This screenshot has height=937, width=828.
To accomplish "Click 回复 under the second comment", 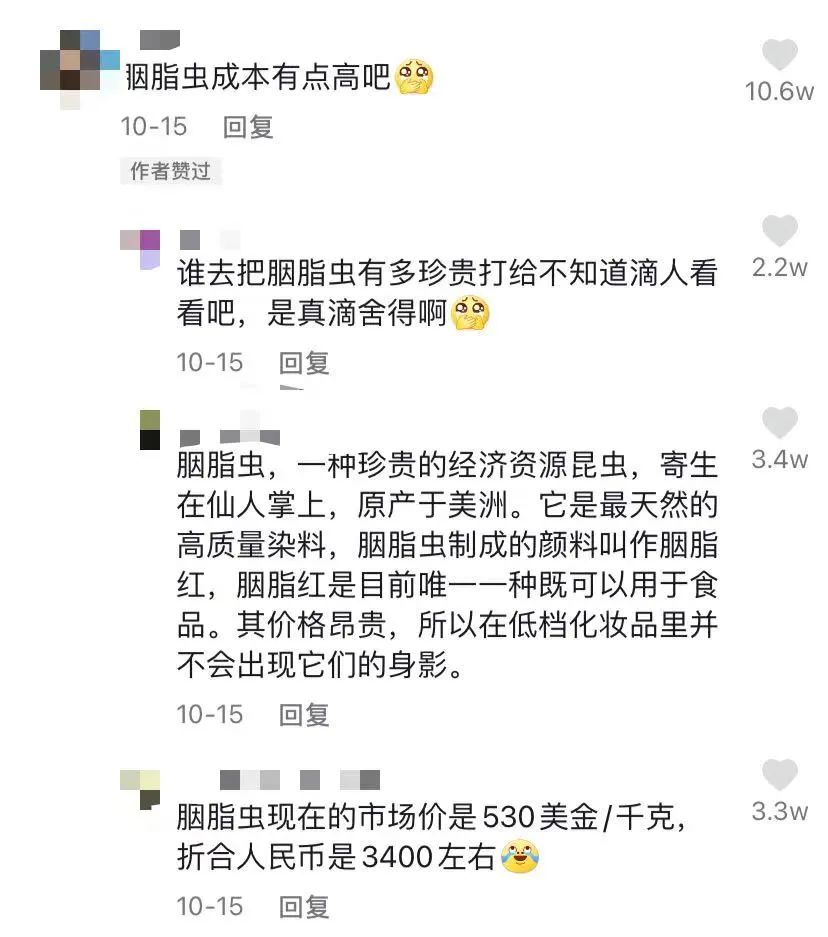I will [303, 363].
